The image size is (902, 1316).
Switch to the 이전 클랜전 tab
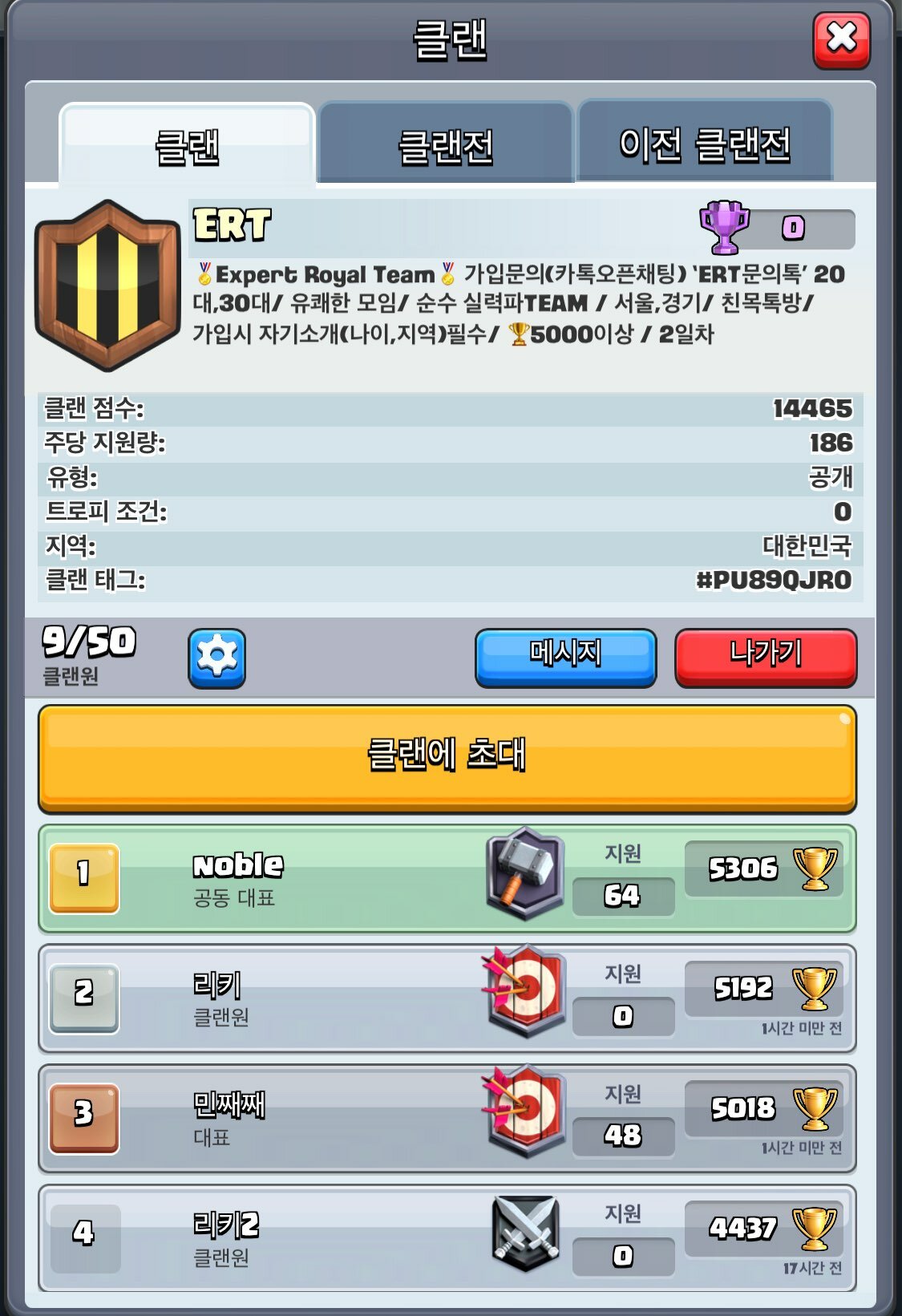705,144
